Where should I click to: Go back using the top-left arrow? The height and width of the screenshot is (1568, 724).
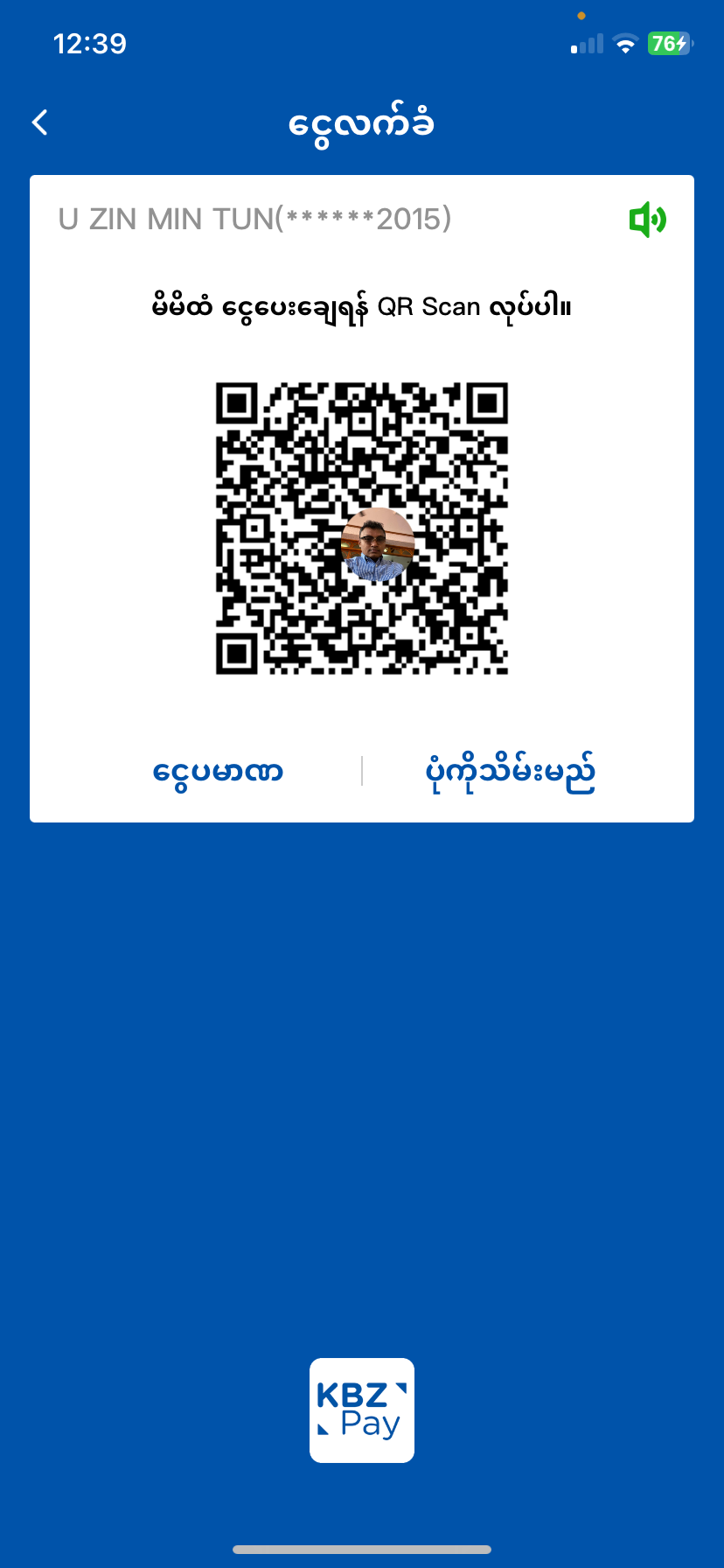[40, 122]
